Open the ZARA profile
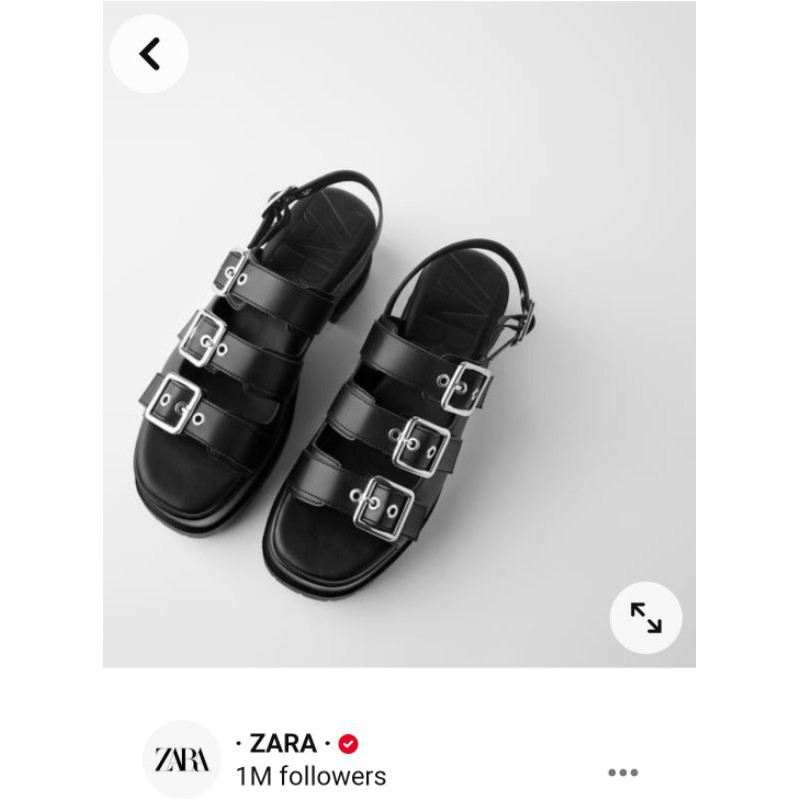800x800 pixels. [283, 743]
